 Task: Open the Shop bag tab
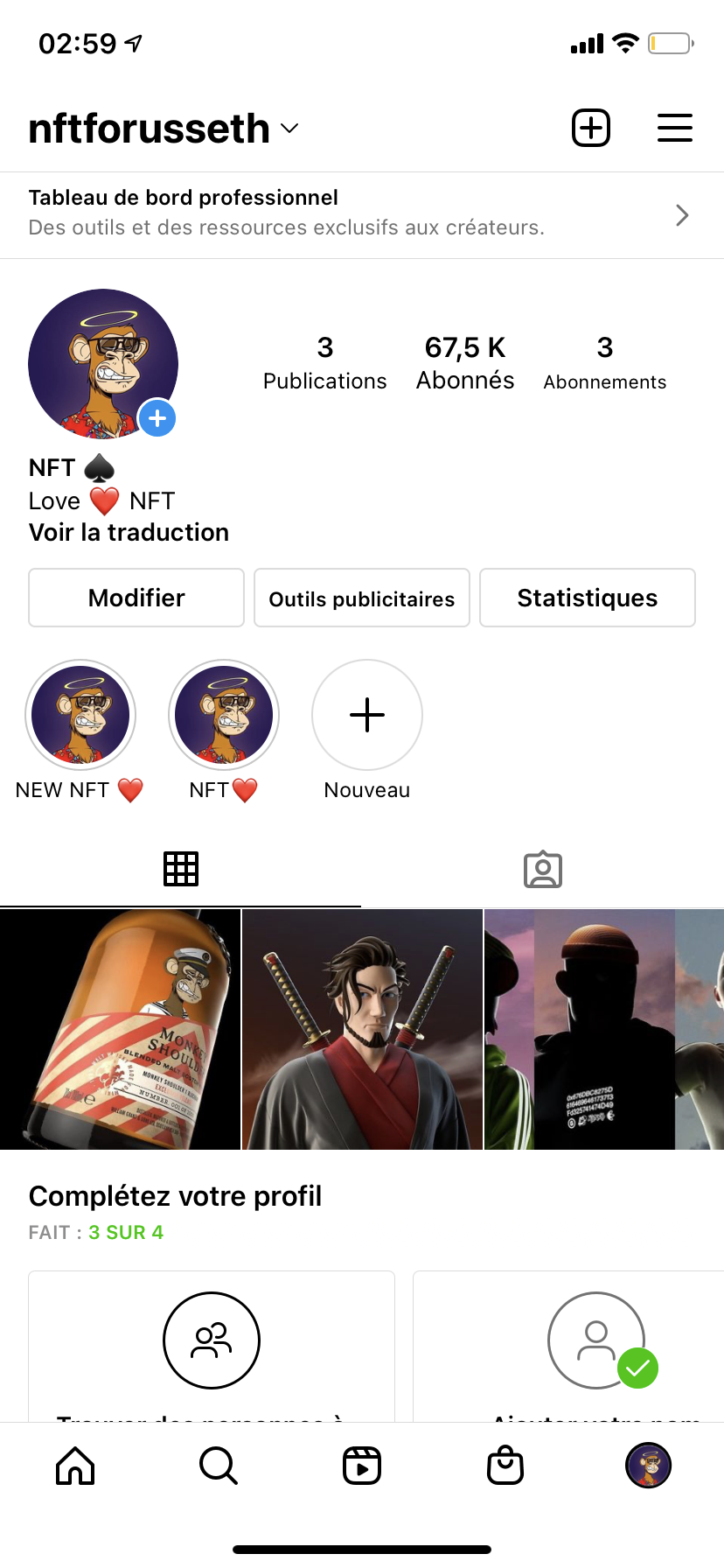click(505, 1466)
